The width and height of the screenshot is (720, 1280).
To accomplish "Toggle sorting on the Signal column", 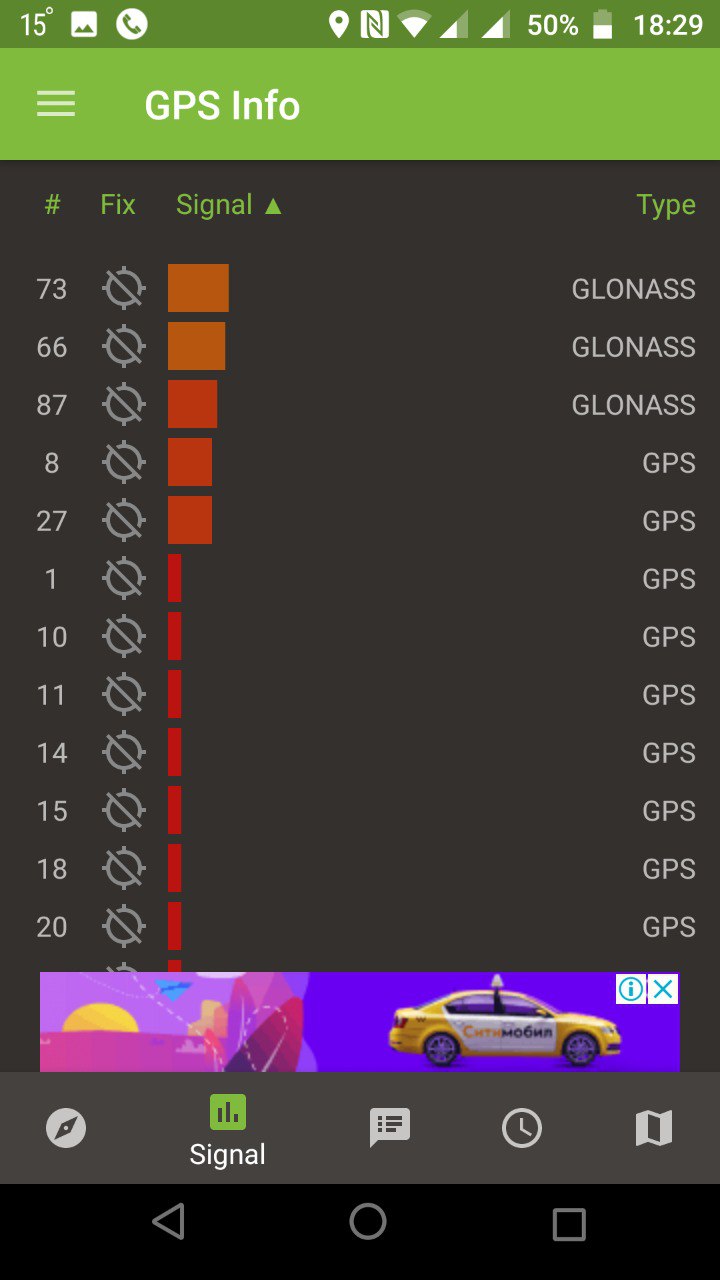I will 229,205.
